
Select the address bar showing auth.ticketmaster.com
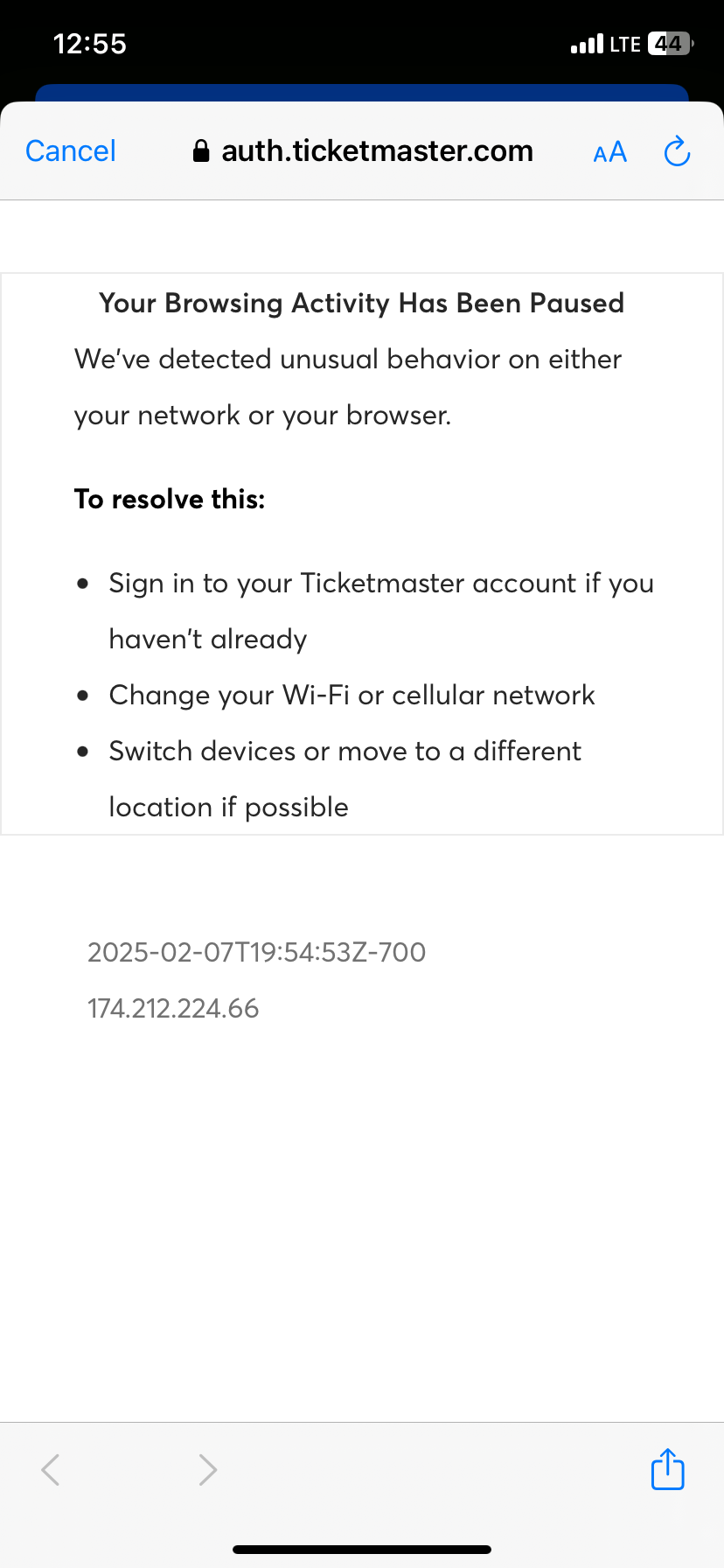coord(378,150)
